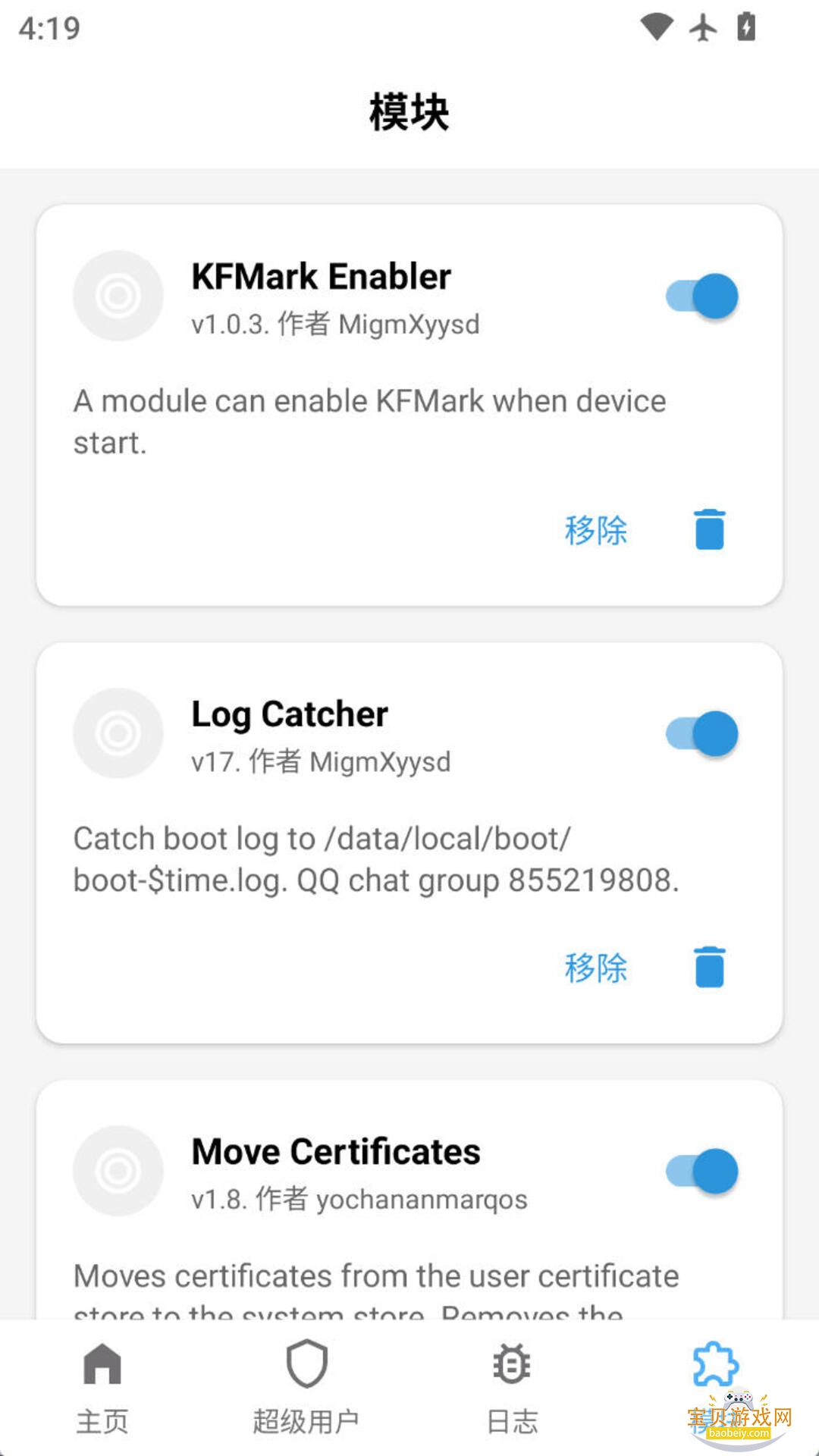Go to the 日志 tab
This screenshot has width=819, height=1456.
(512, 1388)
